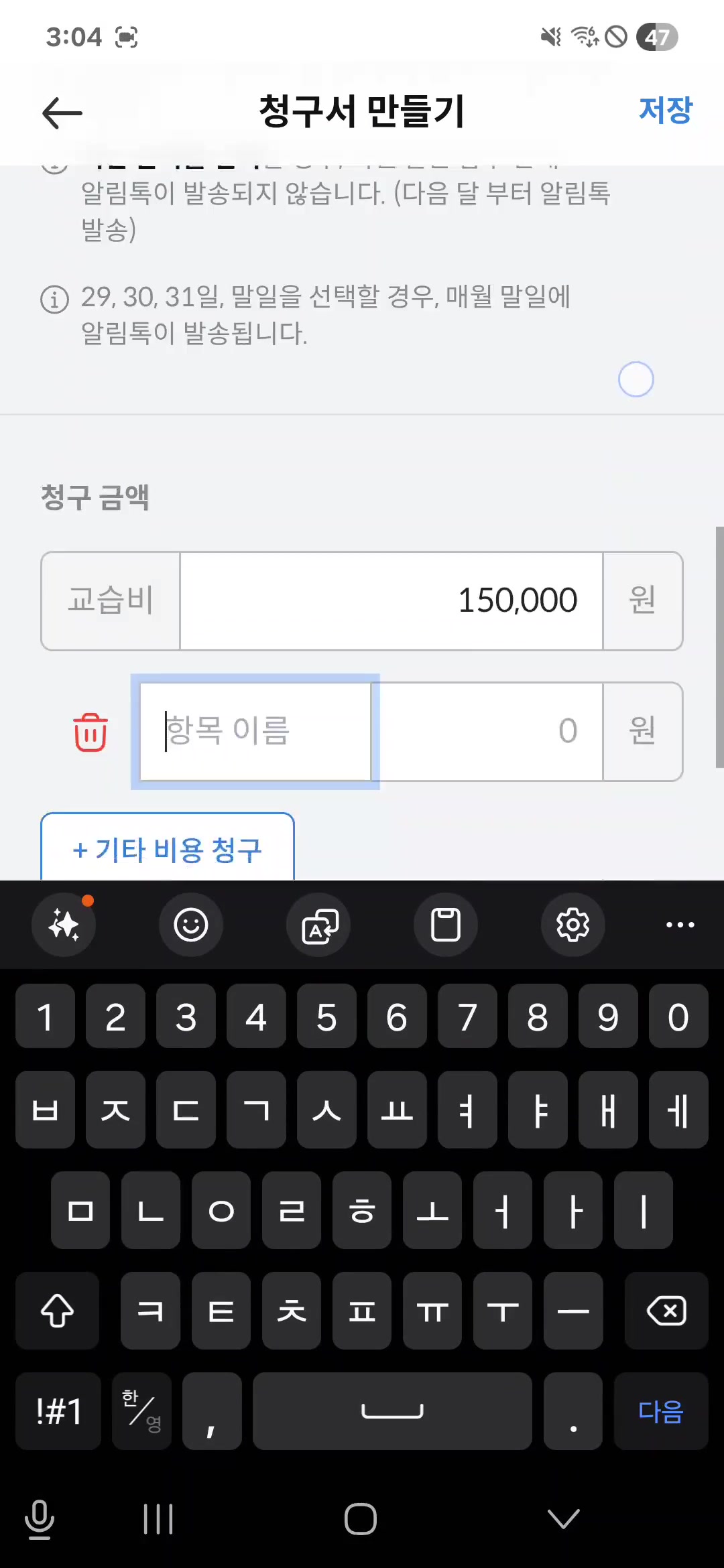
Task: Delete the extra fee row with the trash icon
Action: click(x=90, y=731)
